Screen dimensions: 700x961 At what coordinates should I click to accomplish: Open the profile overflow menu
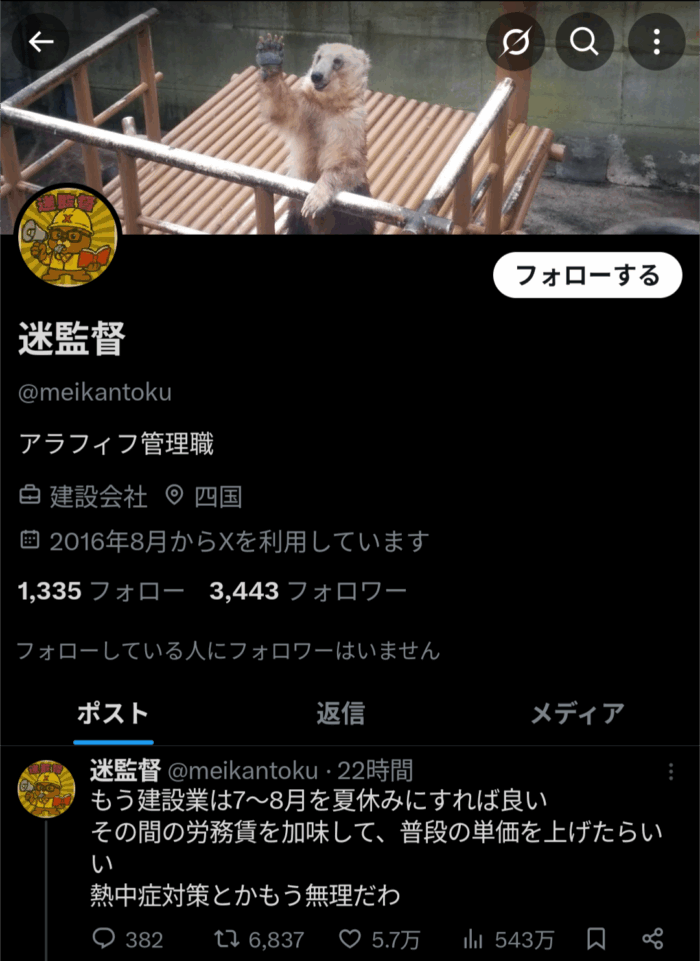click(x=656, y=41)
